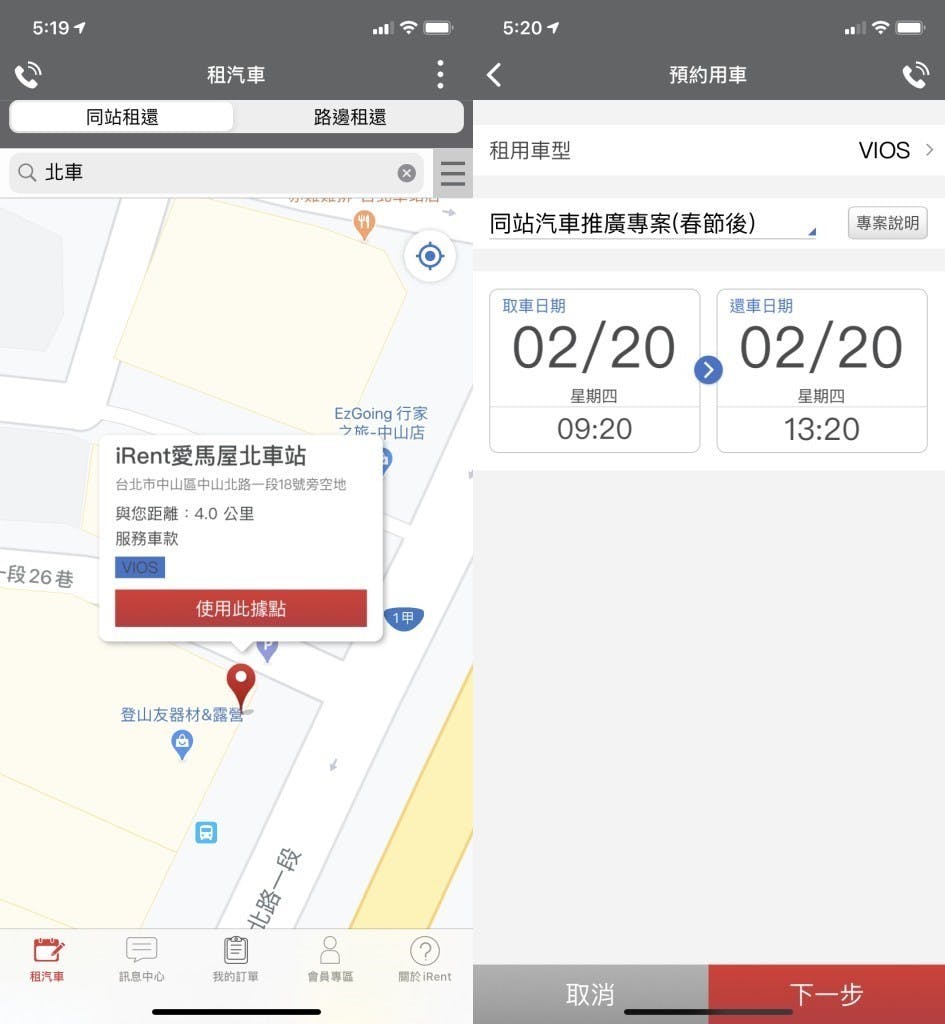Switch to the 路邊租還 tab
945x1024 pixels.
(x=349, y=117)
